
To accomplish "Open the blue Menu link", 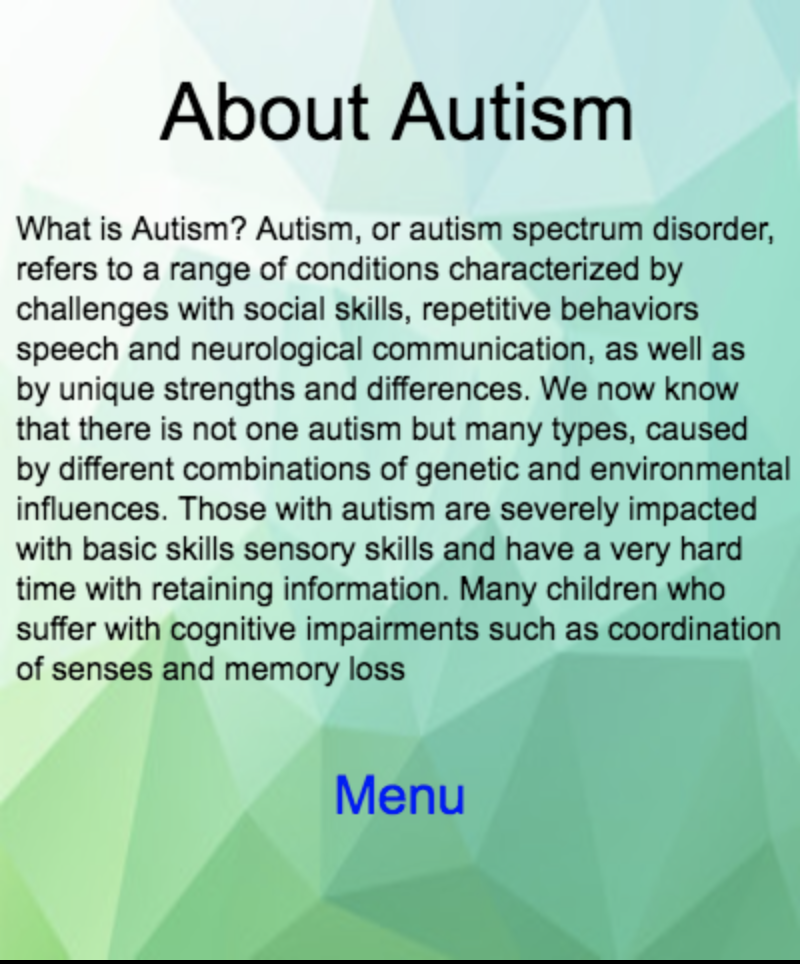I will tap(400, 794).
